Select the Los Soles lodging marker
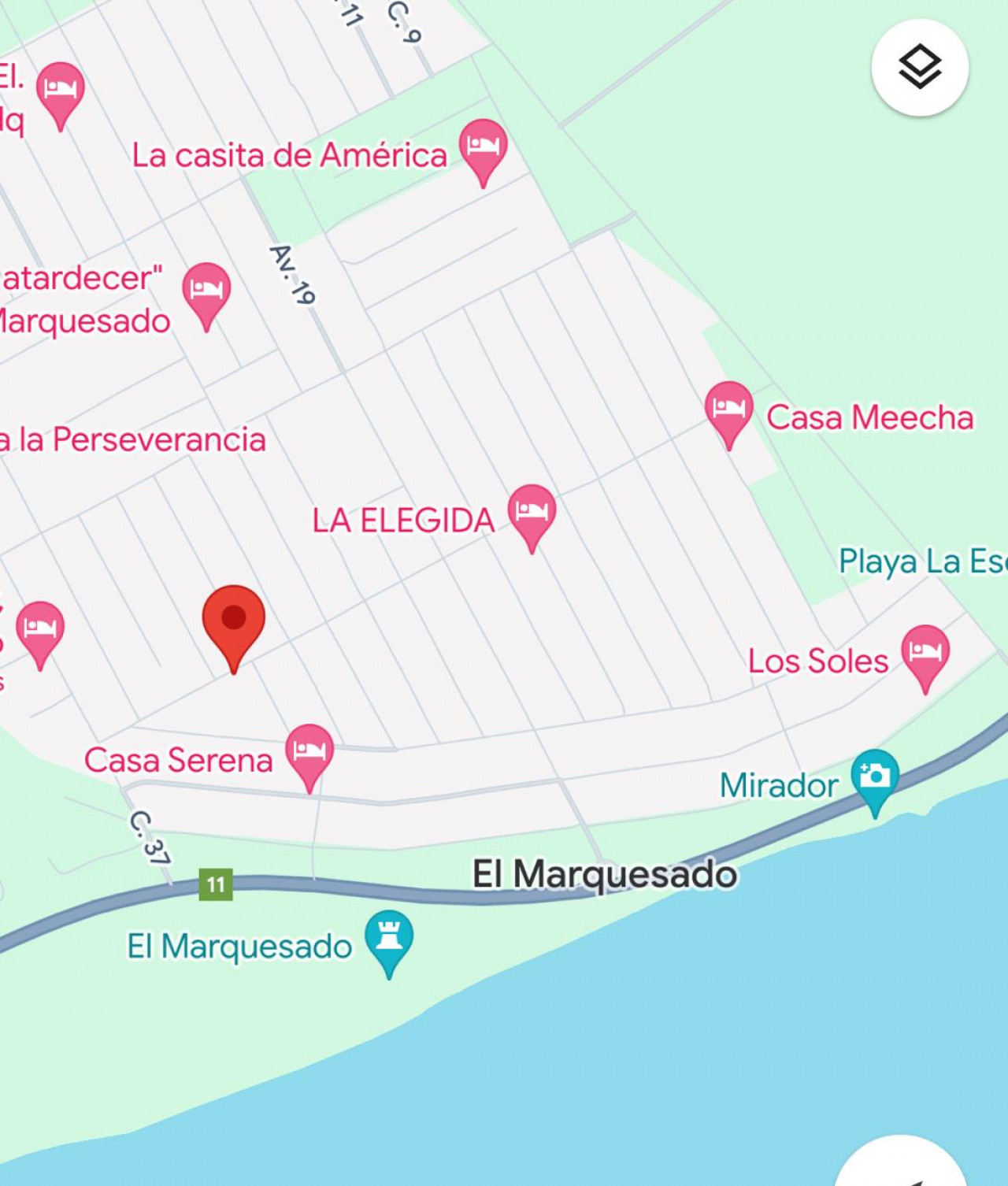 point(925,654)
